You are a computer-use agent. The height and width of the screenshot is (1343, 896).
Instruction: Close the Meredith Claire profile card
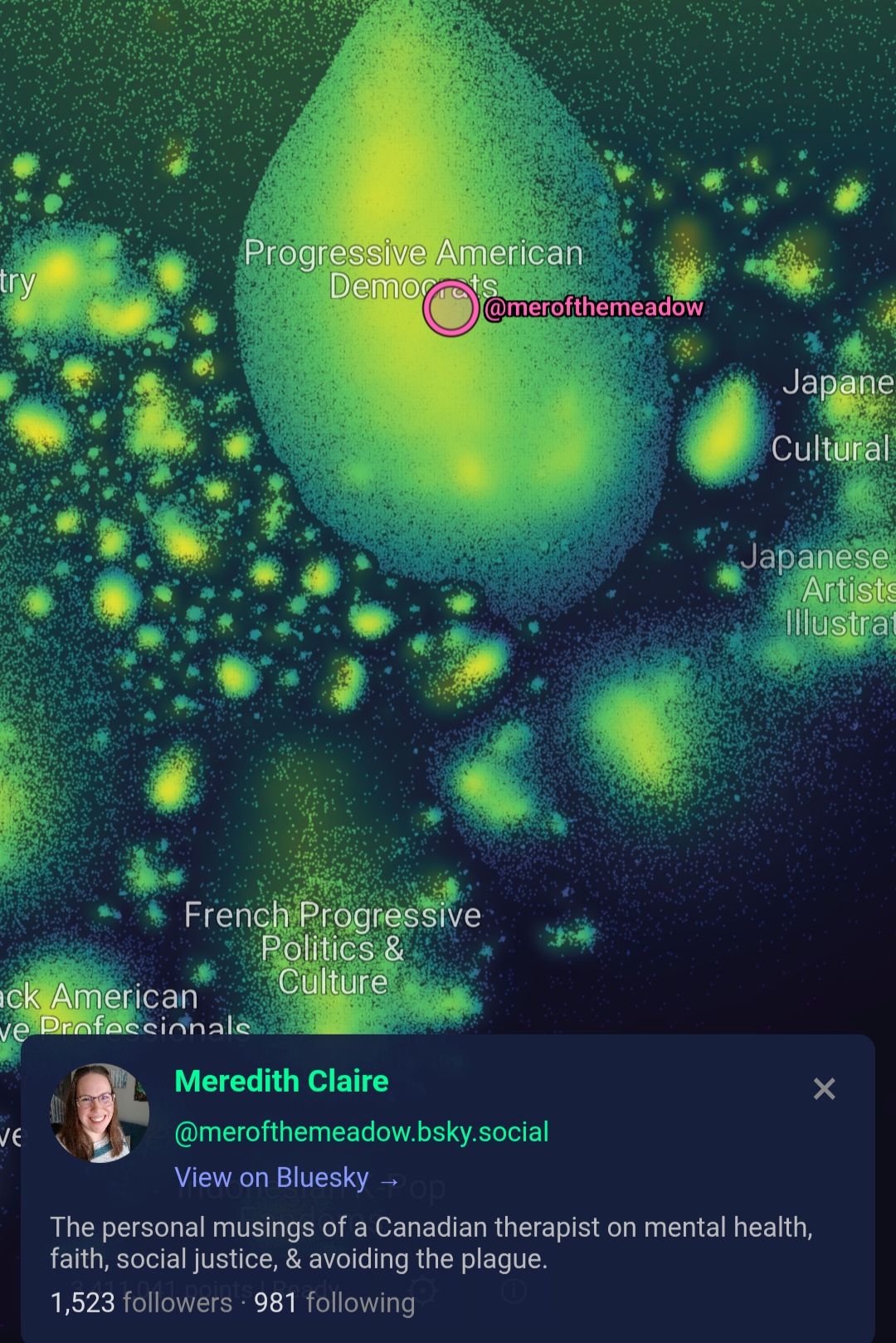click(x=824, y=1088)
